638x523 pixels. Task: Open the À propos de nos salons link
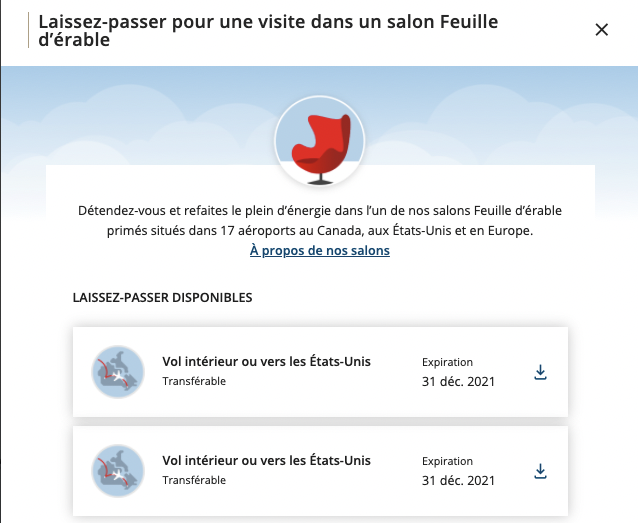coord(320,251)
